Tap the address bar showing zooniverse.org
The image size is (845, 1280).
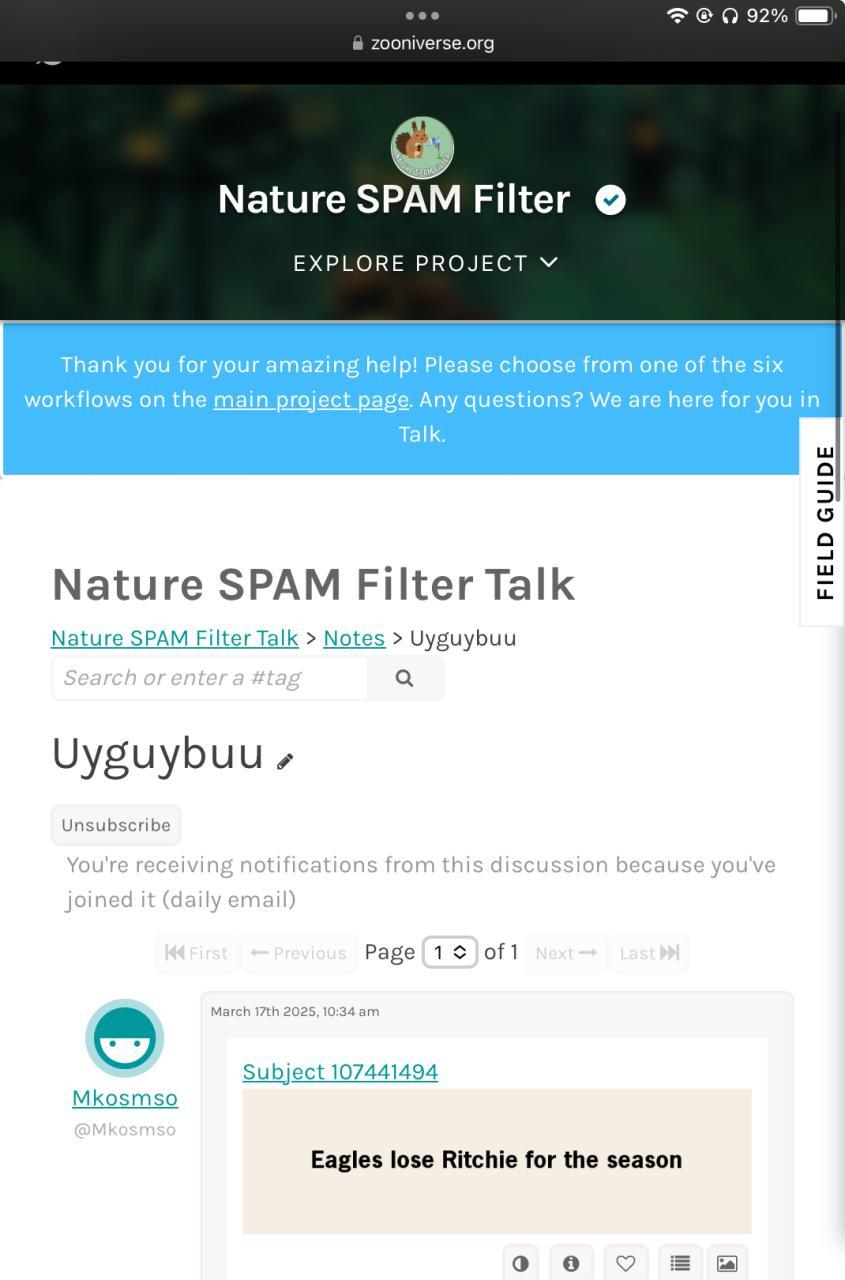pos(422,43)
